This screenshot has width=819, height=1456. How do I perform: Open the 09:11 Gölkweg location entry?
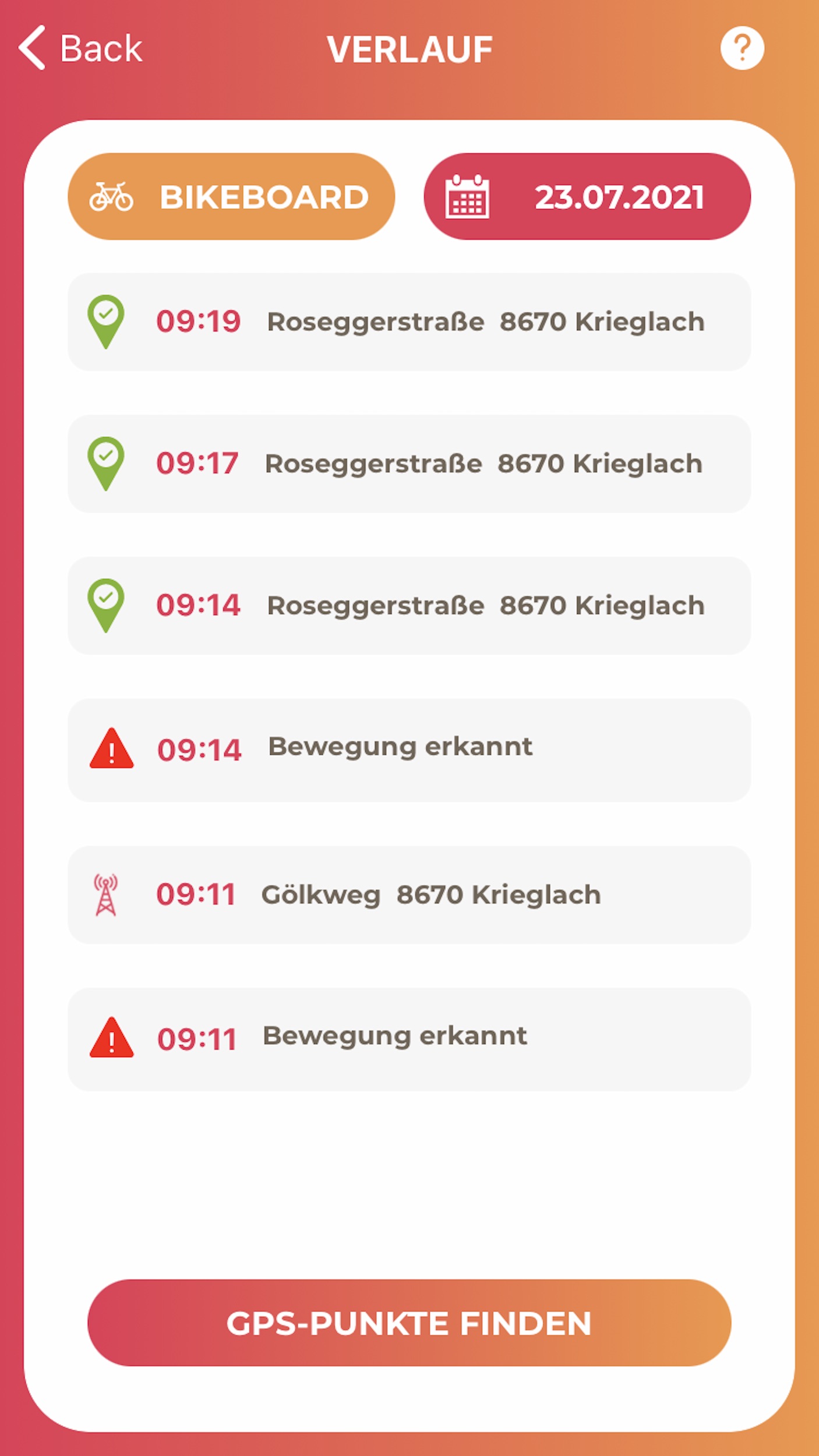pos(409,895)
